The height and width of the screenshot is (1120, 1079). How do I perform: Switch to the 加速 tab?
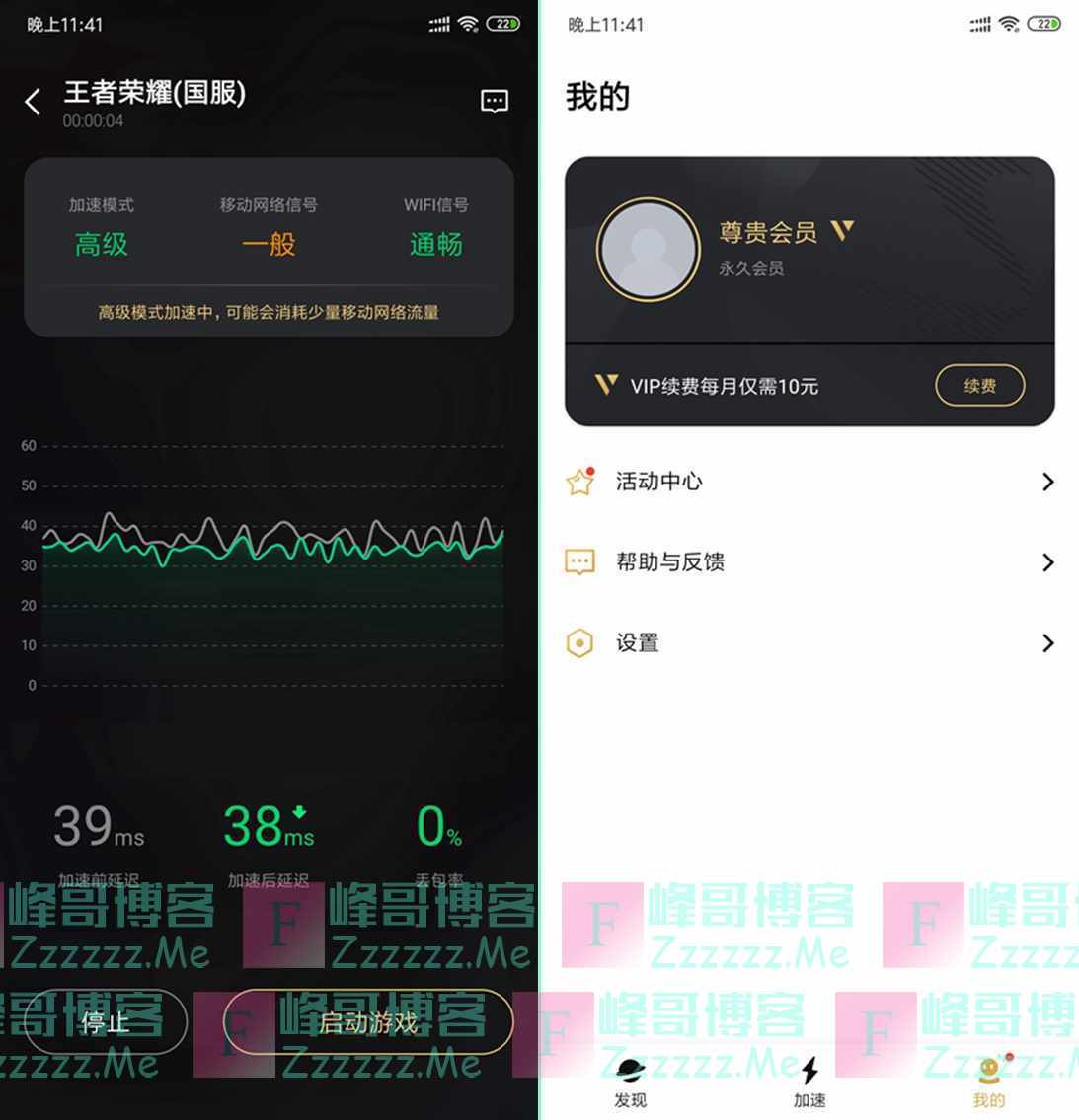click(x=809, y=1081)
